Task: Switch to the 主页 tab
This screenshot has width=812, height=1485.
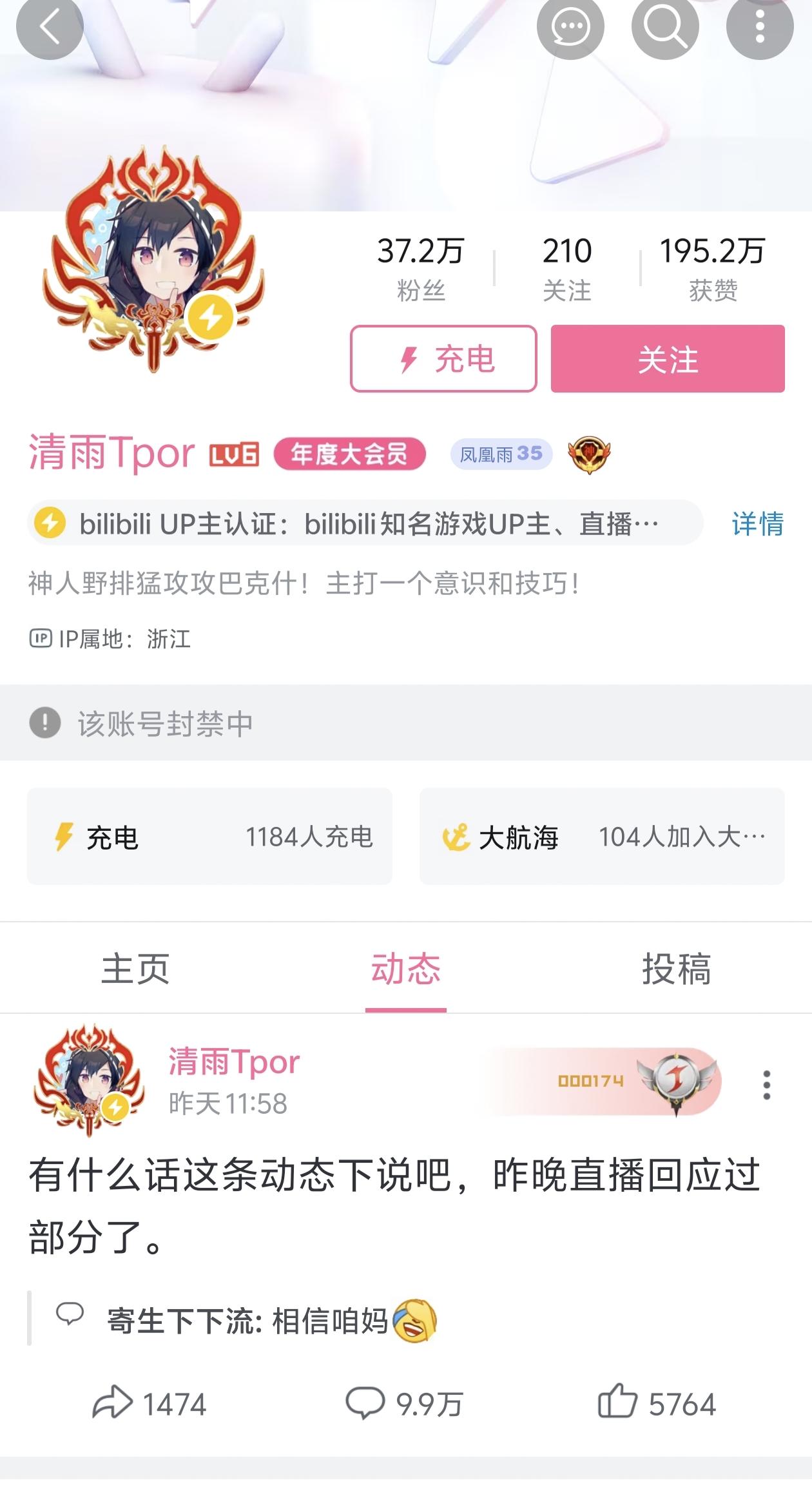Action: coord(134,969)
